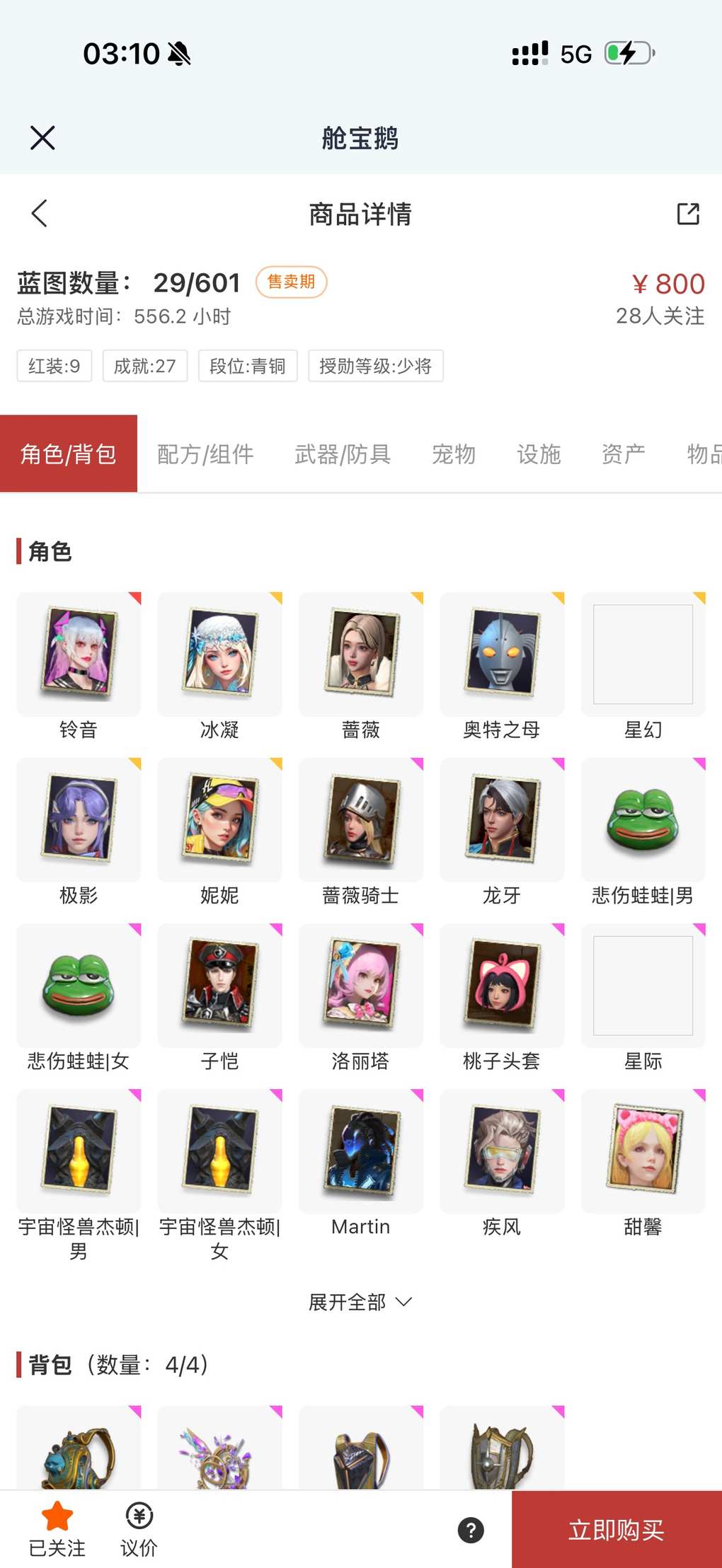The image size is (722, 1568).
Task: View the 蔷薇骑士 character
Action: point(361,820)
